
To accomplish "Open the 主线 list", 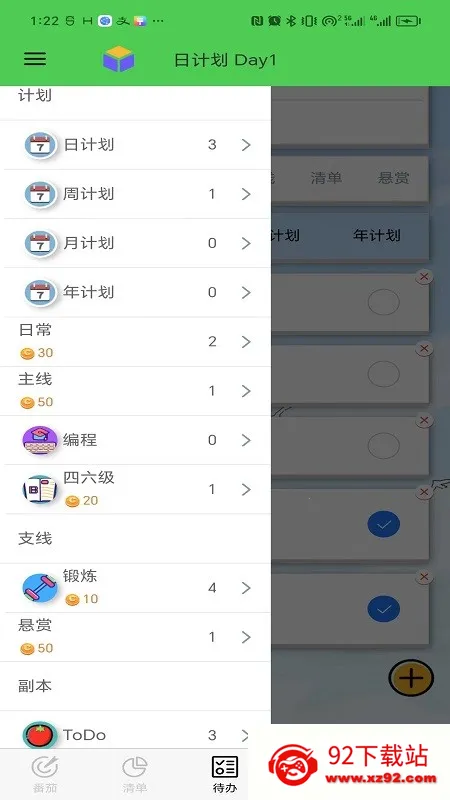I will (x=135, y=391).
